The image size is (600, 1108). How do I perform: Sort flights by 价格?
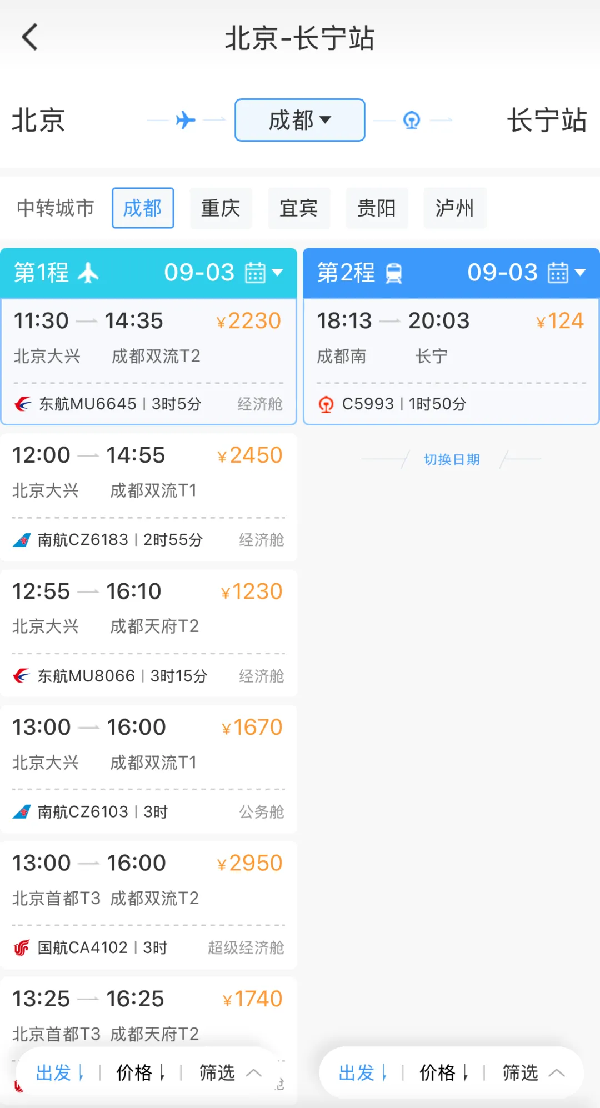point(141,1073)
